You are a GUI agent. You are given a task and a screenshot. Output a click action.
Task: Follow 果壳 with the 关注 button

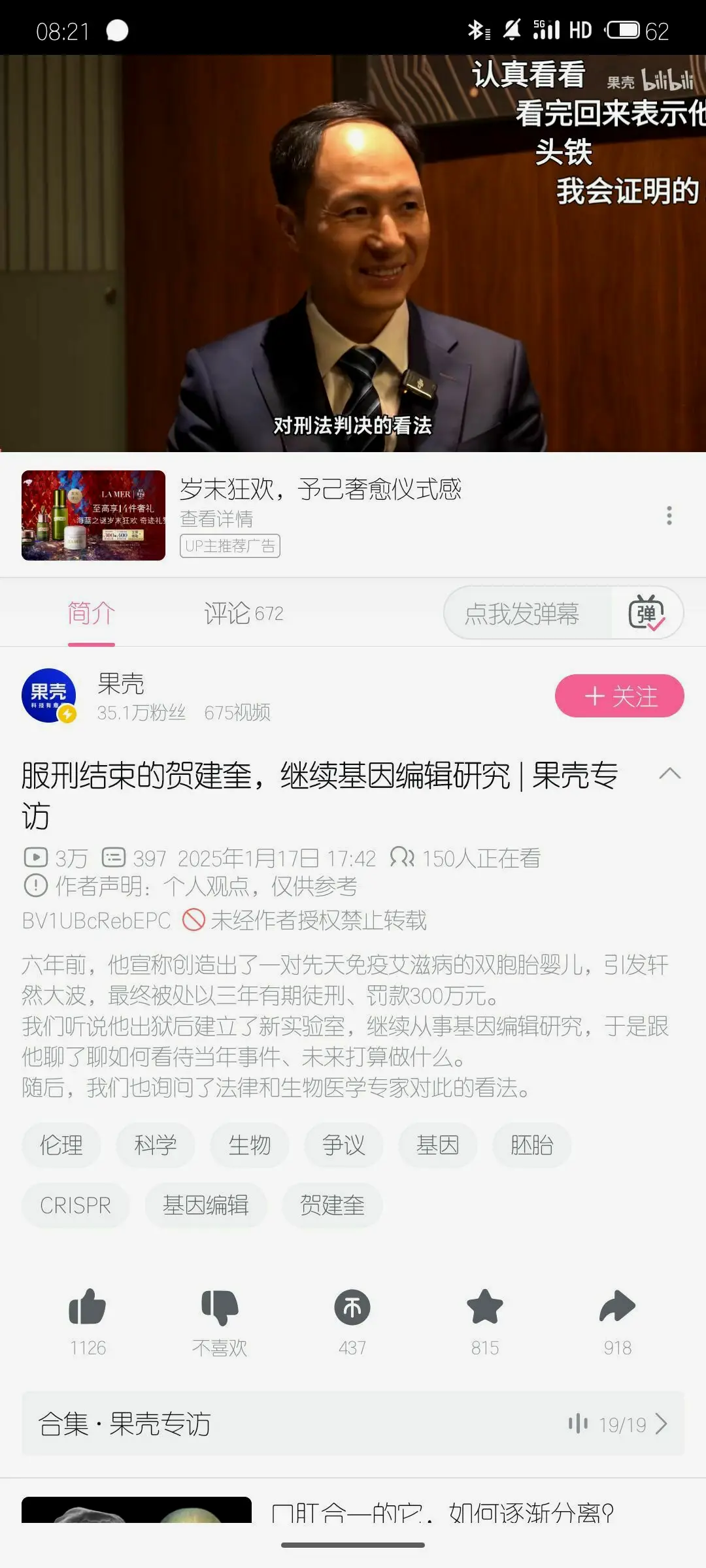tap(619, 696)
